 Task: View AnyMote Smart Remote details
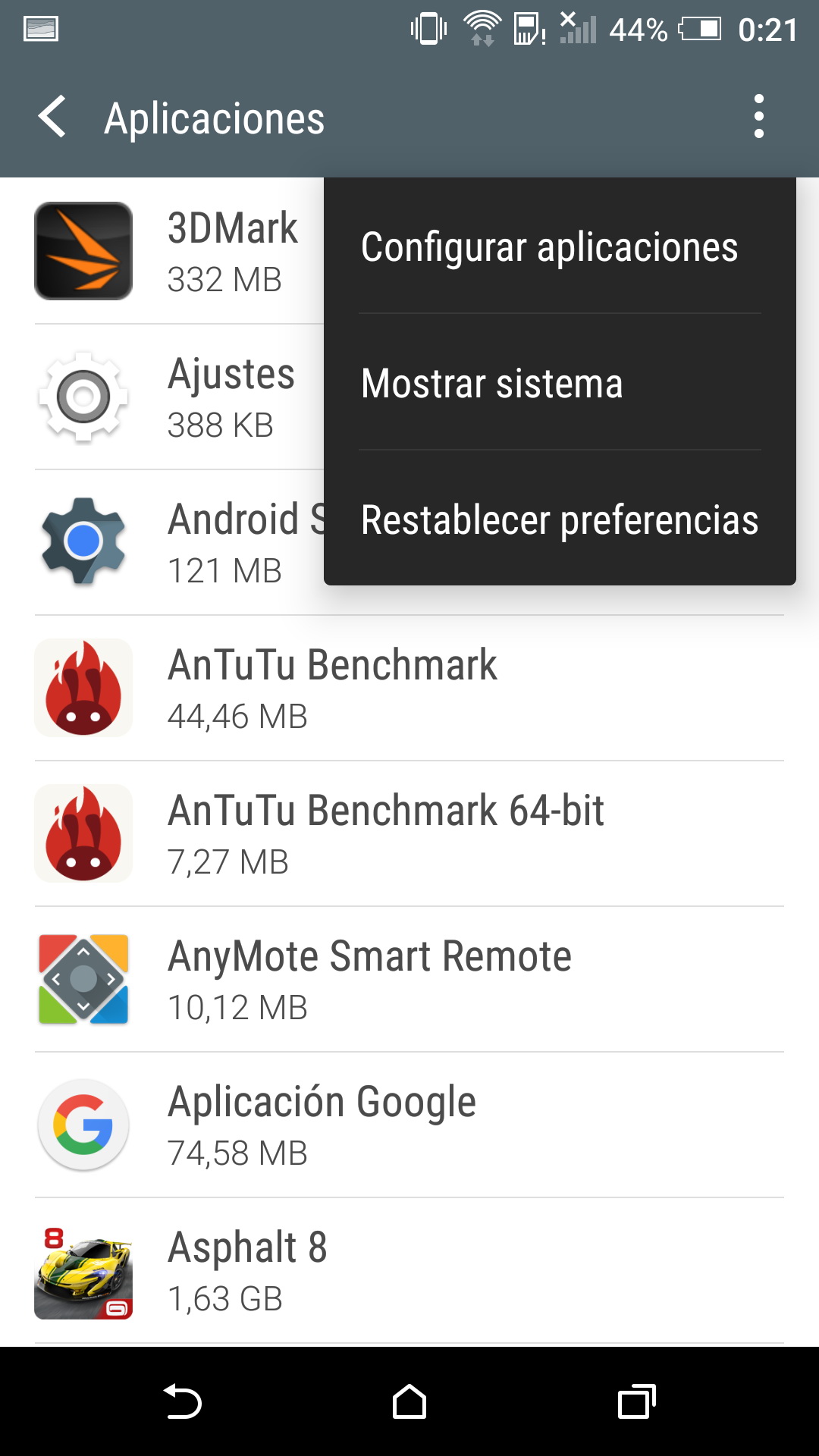[x=369, y=979]
